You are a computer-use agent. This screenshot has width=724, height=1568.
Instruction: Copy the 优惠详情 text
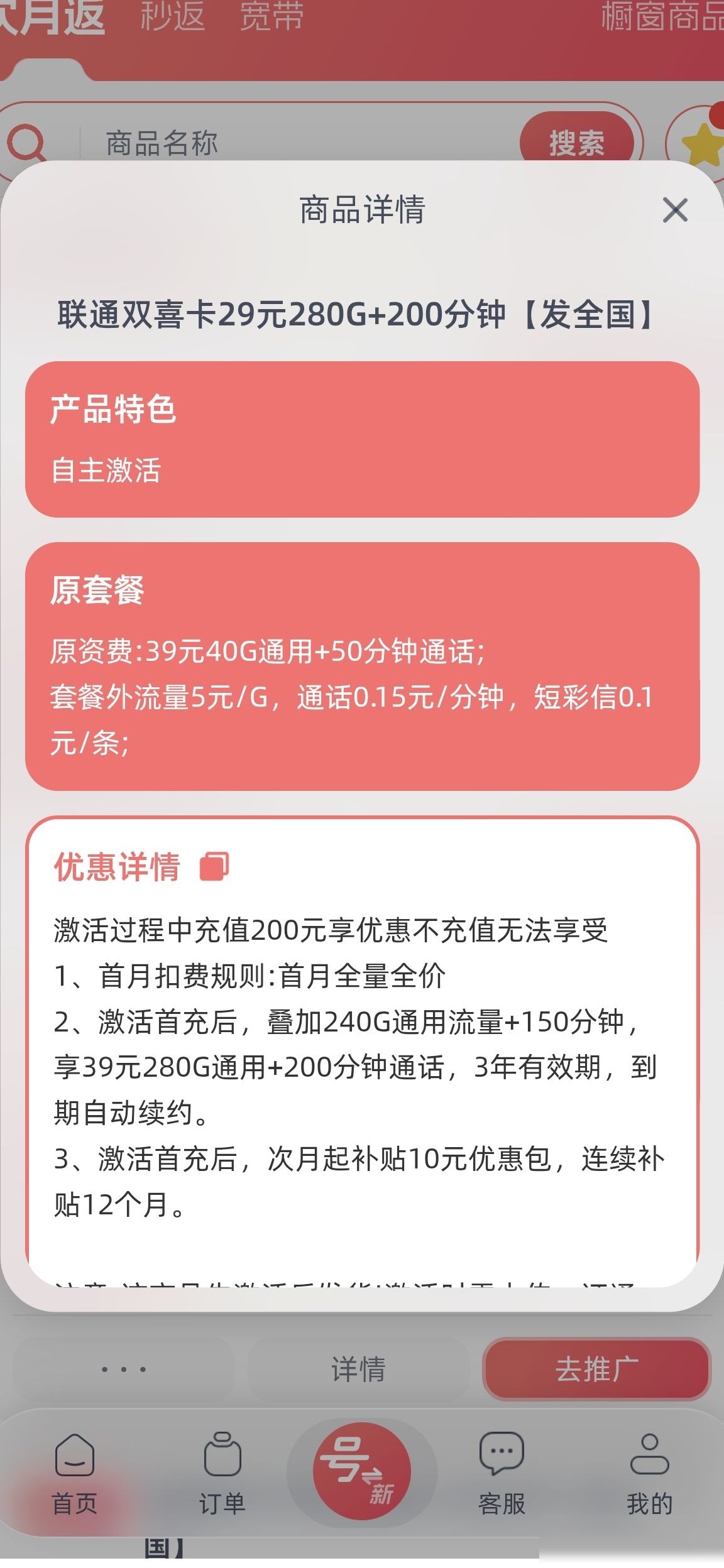click(x=214, y=867)
